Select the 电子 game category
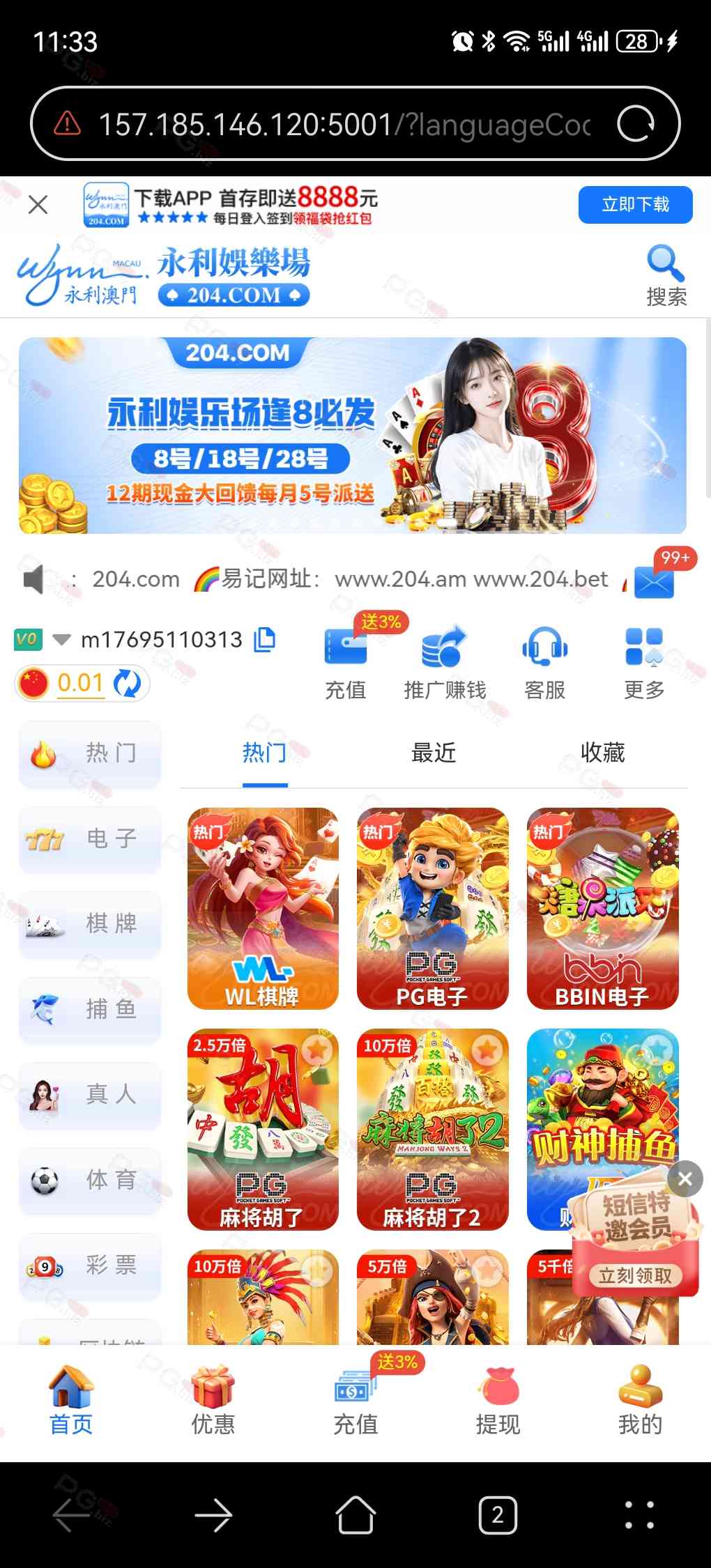The image size is (711, 1568). click(90, 838)
